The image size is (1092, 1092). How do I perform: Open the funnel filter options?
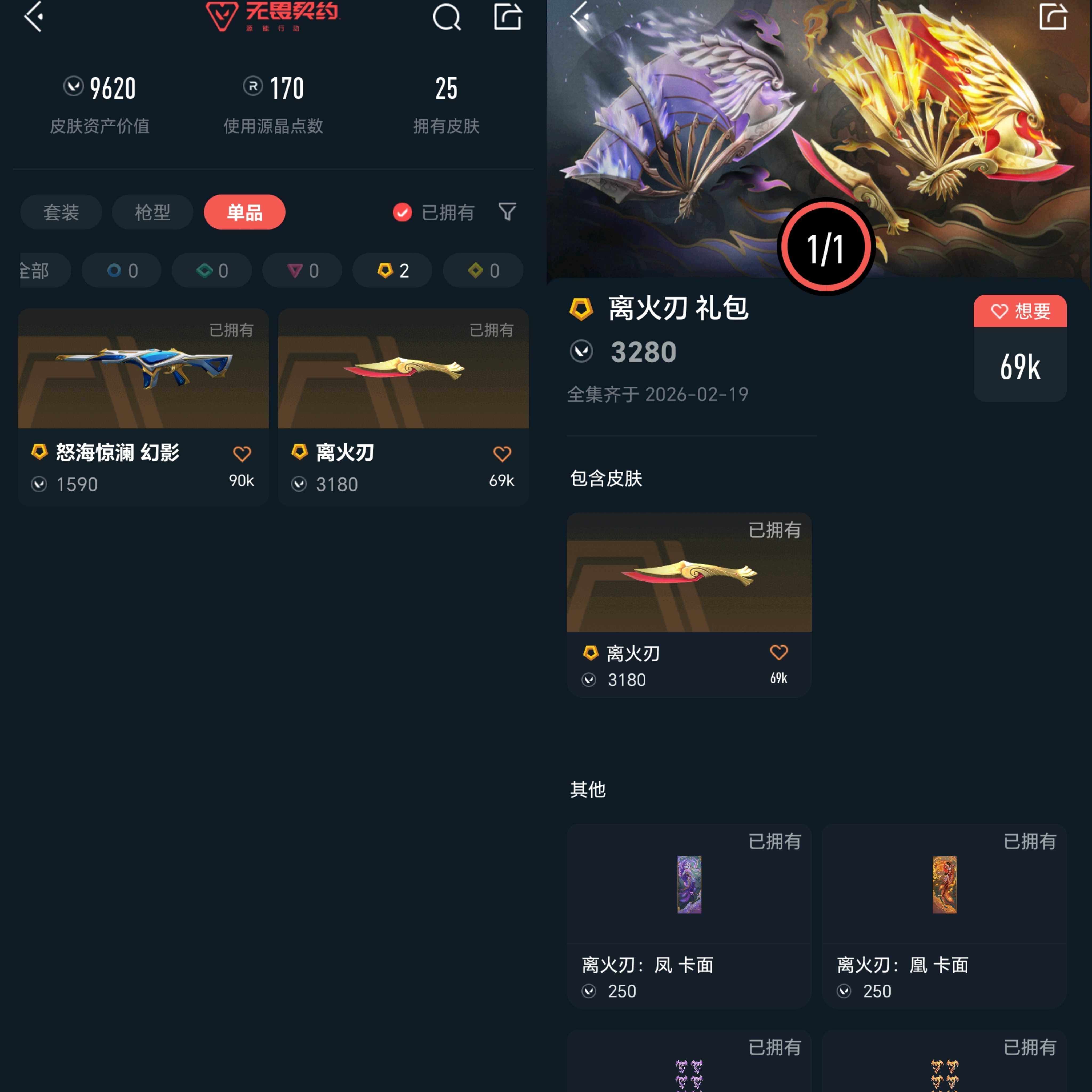507,212
